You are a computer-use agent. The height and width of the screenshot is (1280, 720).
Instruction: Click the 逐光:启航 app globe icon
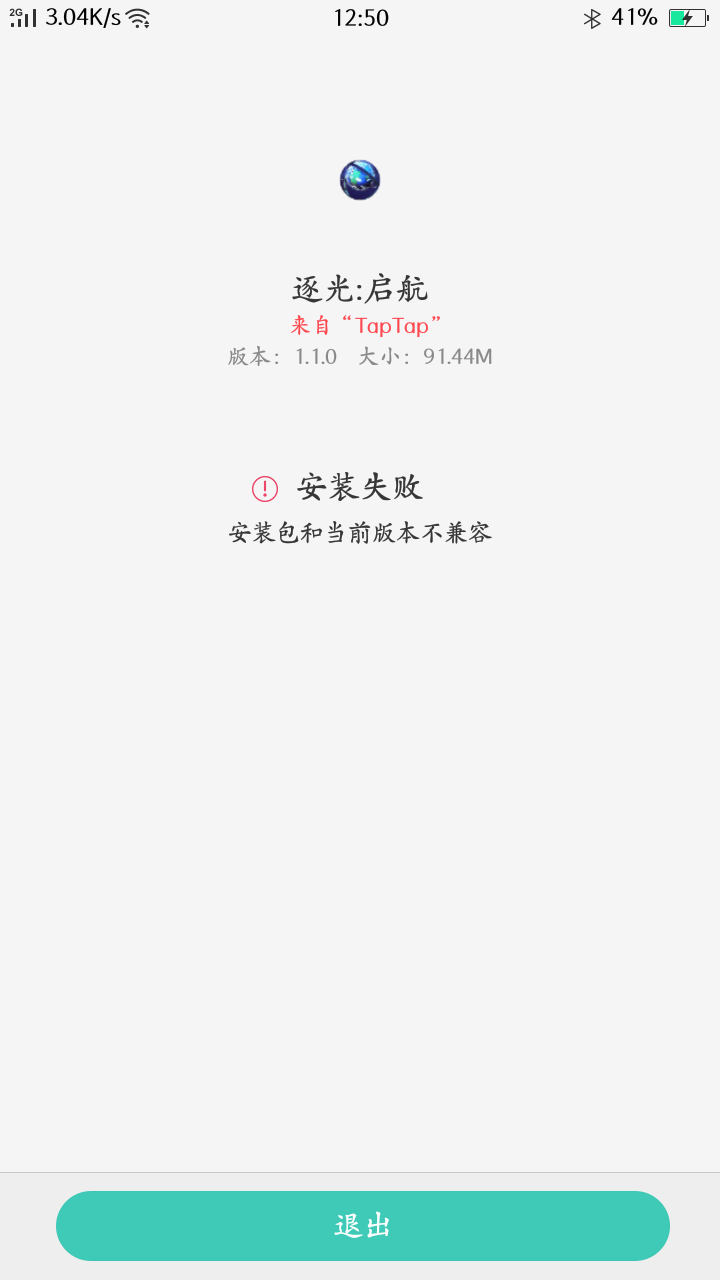tap(360, 180)
